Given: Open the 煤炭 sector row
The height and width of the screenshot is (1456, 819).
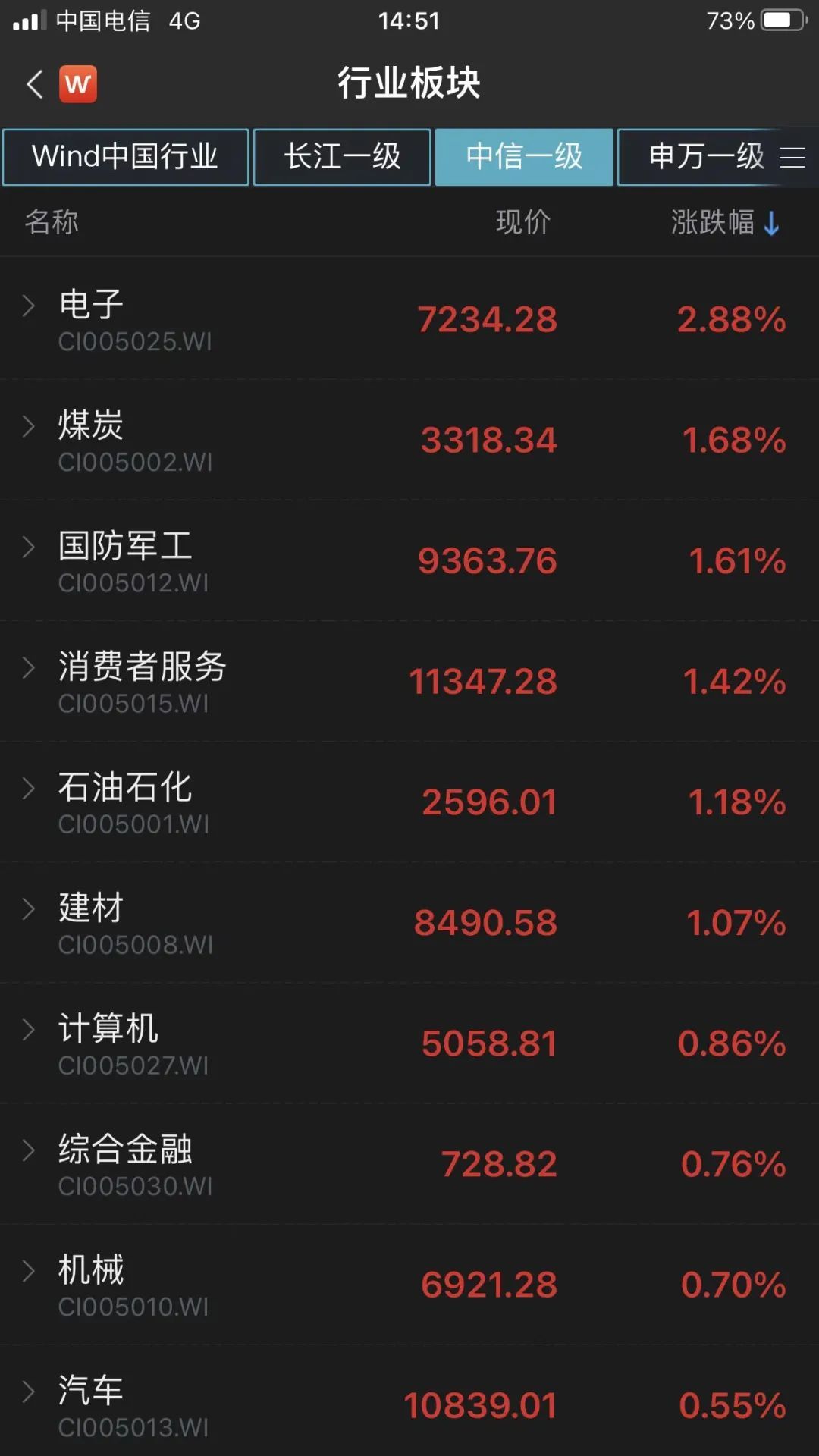Looking at the screenshot, I should tap(409, 440).
